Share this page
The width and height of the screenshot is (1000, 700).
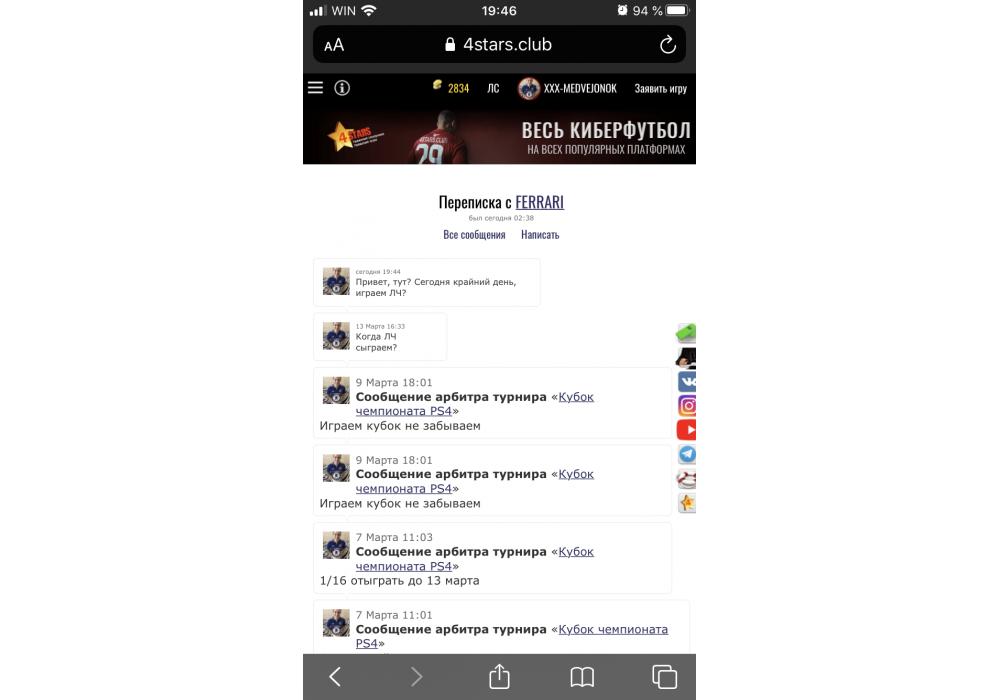pyautogui.click(x=499, y=677)
